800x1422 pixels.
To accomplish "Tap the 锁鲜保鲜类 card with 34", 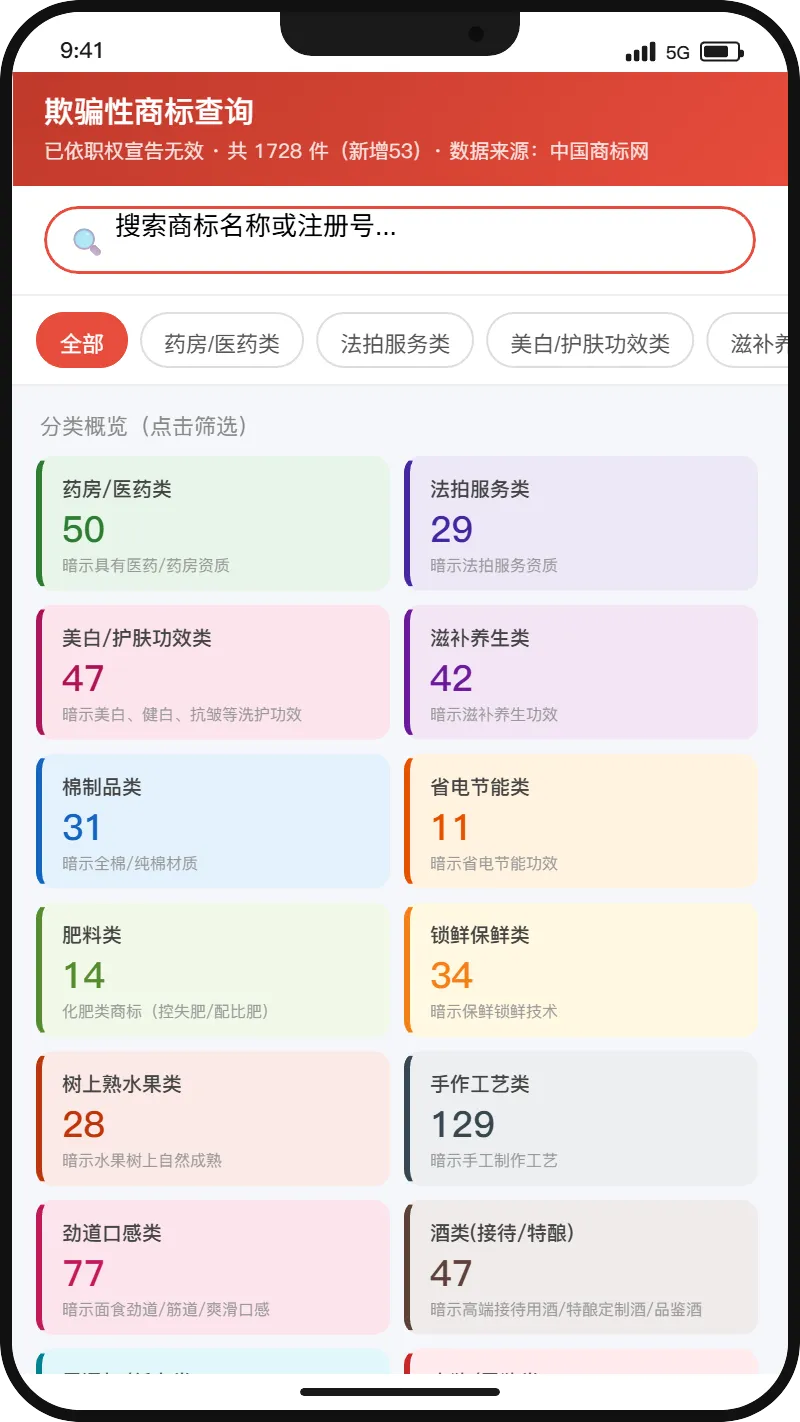I will [x=581, y=969].
